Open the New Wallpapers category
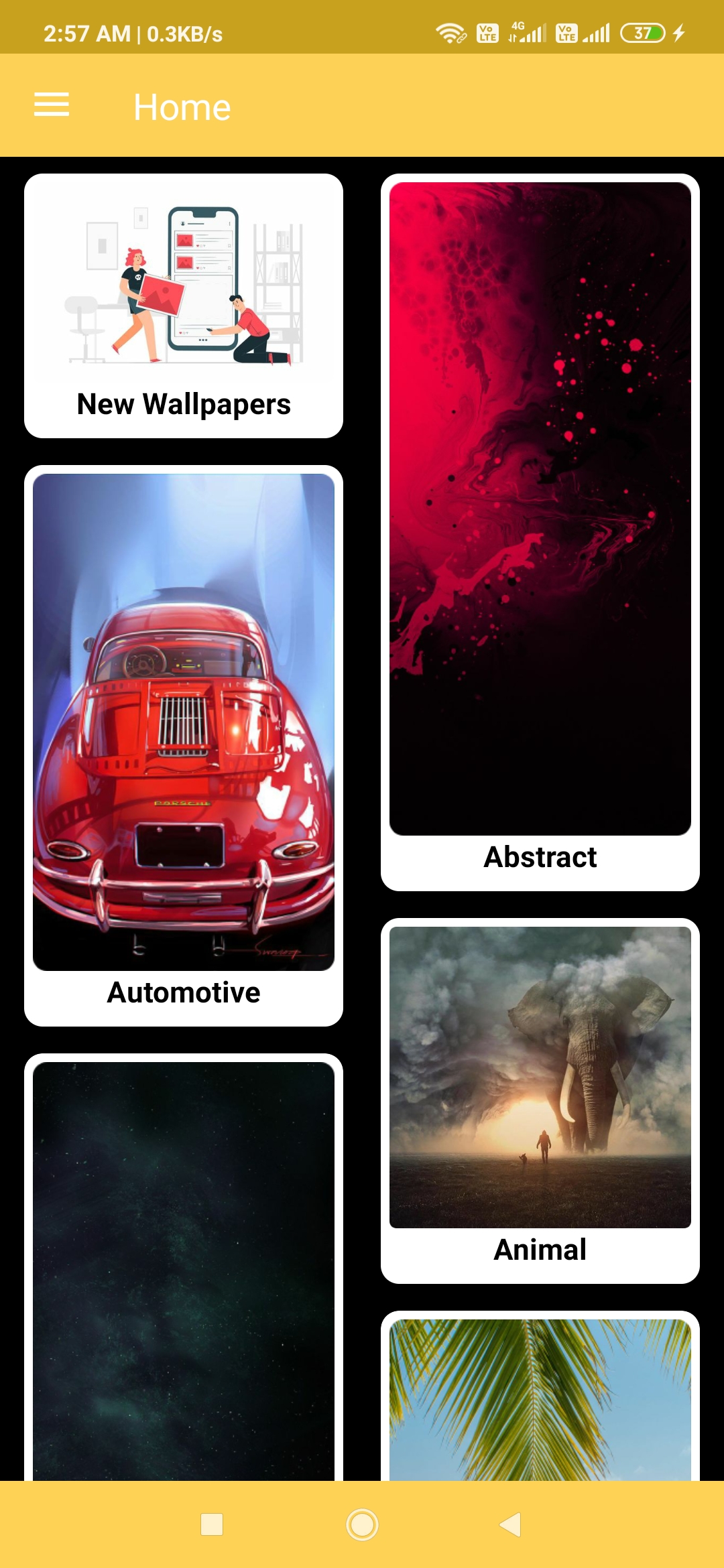 pyautogui.click(x=184, y=306)
